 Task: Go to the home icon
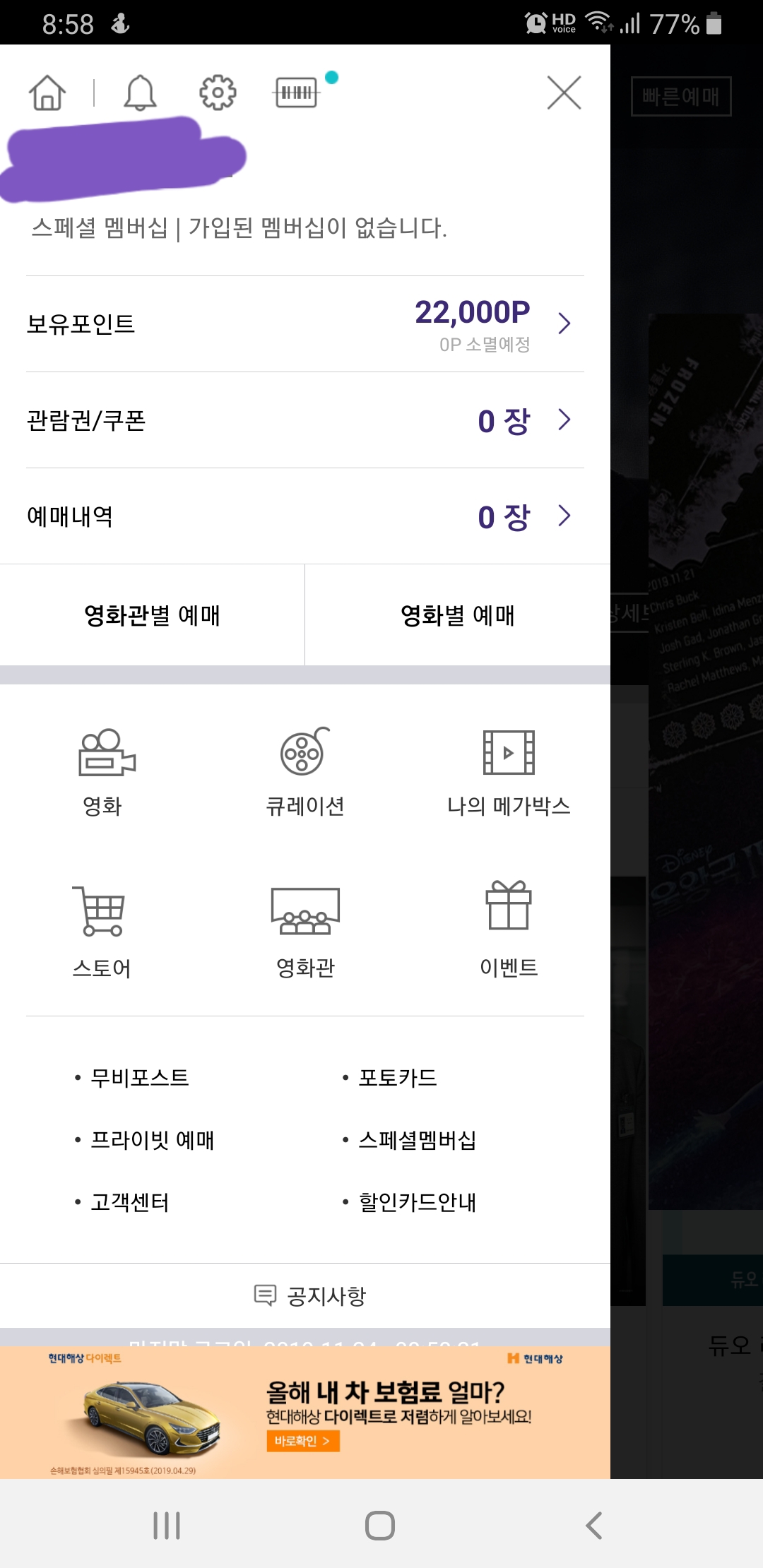(47, 93)
